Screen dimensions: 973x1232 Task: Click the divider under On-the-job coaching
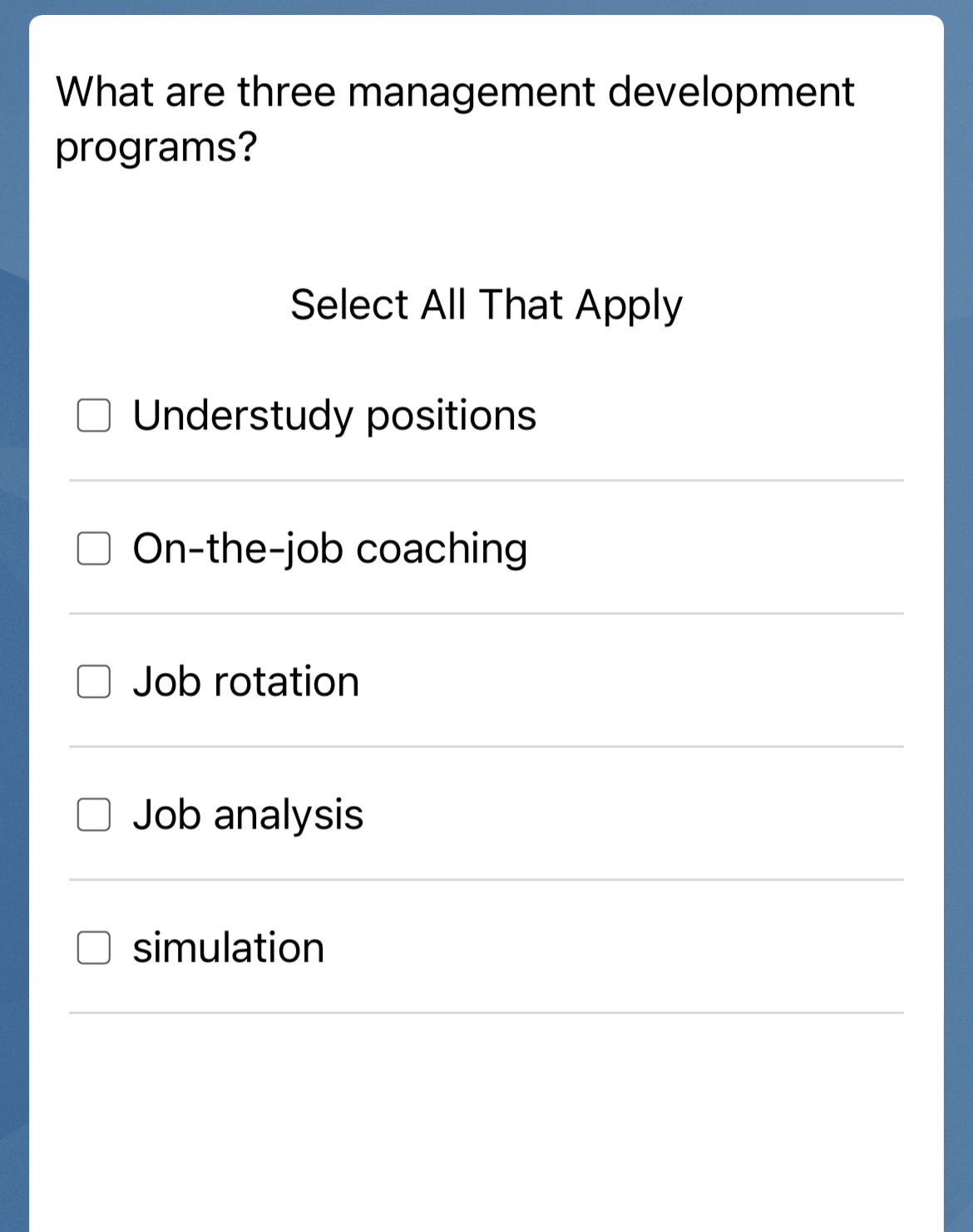(x=486, y=614)
